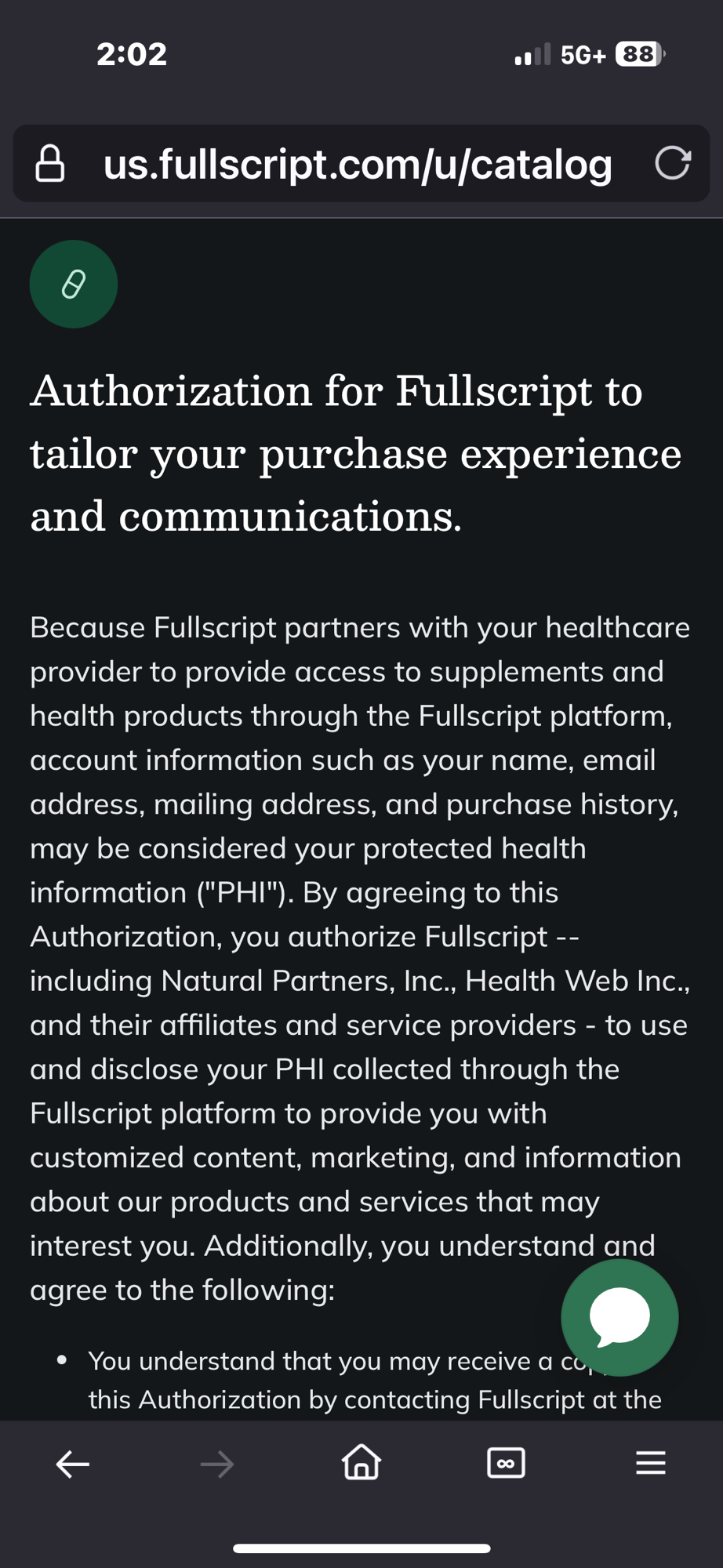Tap the URL address bar
723x1568 pixels.
coord(357,165)
